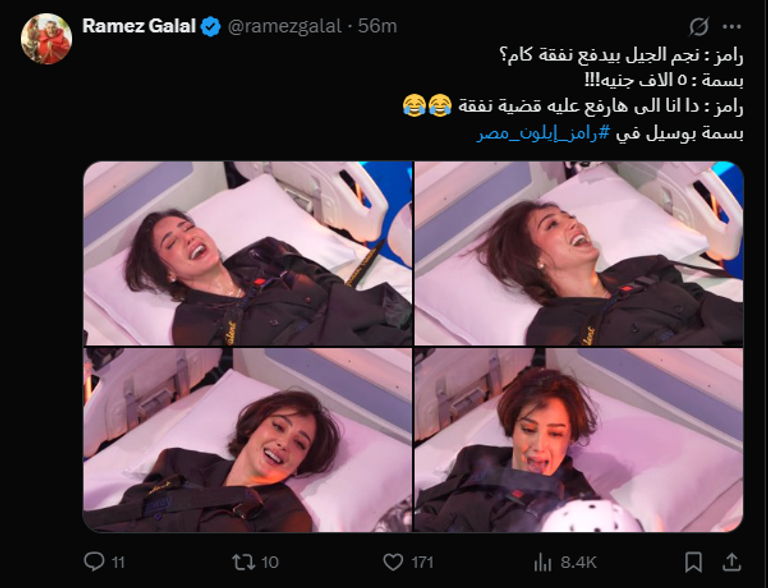Like the post with 171 likes
Image resolution: width=768 pixels, height=588 pixels.
tap(394, 562)
